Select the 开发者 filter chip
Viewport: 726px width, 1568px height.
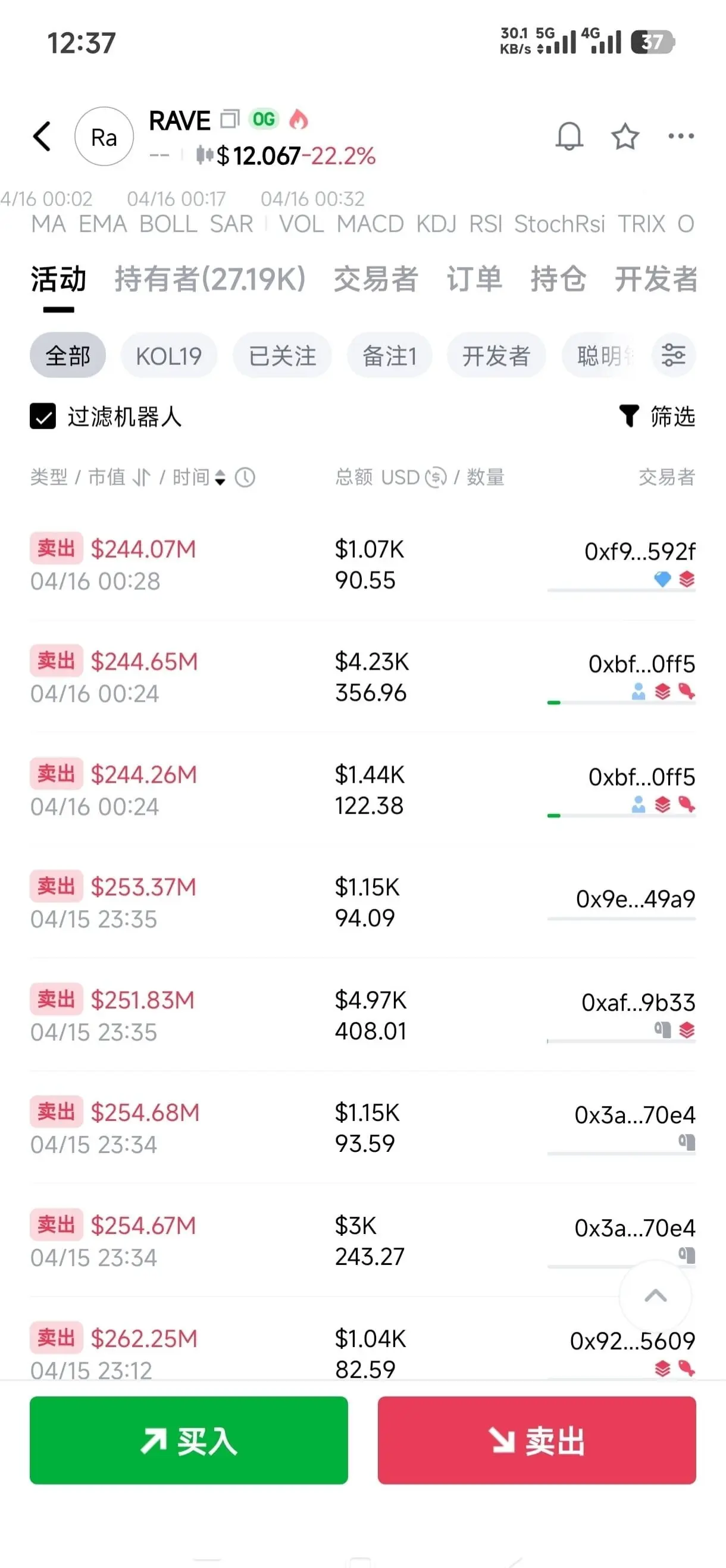(x=496, y=355)
